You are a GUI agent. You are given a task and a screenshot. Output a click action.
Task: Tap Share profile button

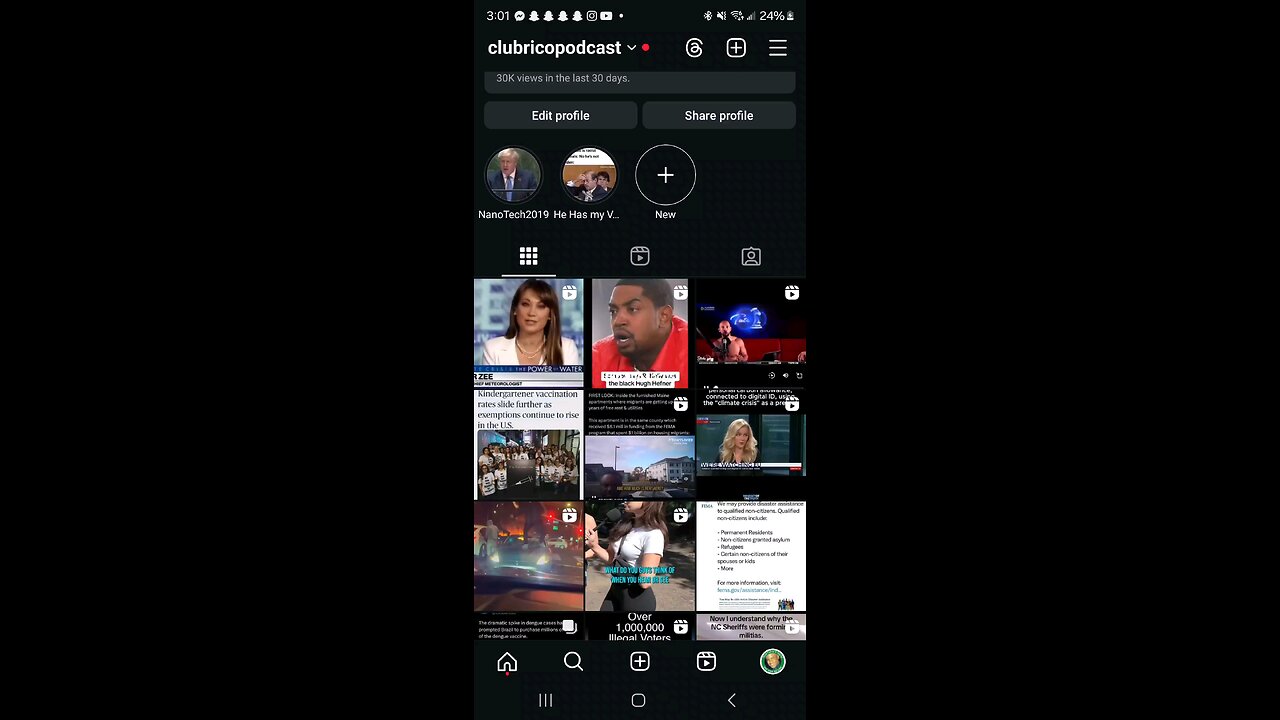pyautogui.click(x=718, y=116)
